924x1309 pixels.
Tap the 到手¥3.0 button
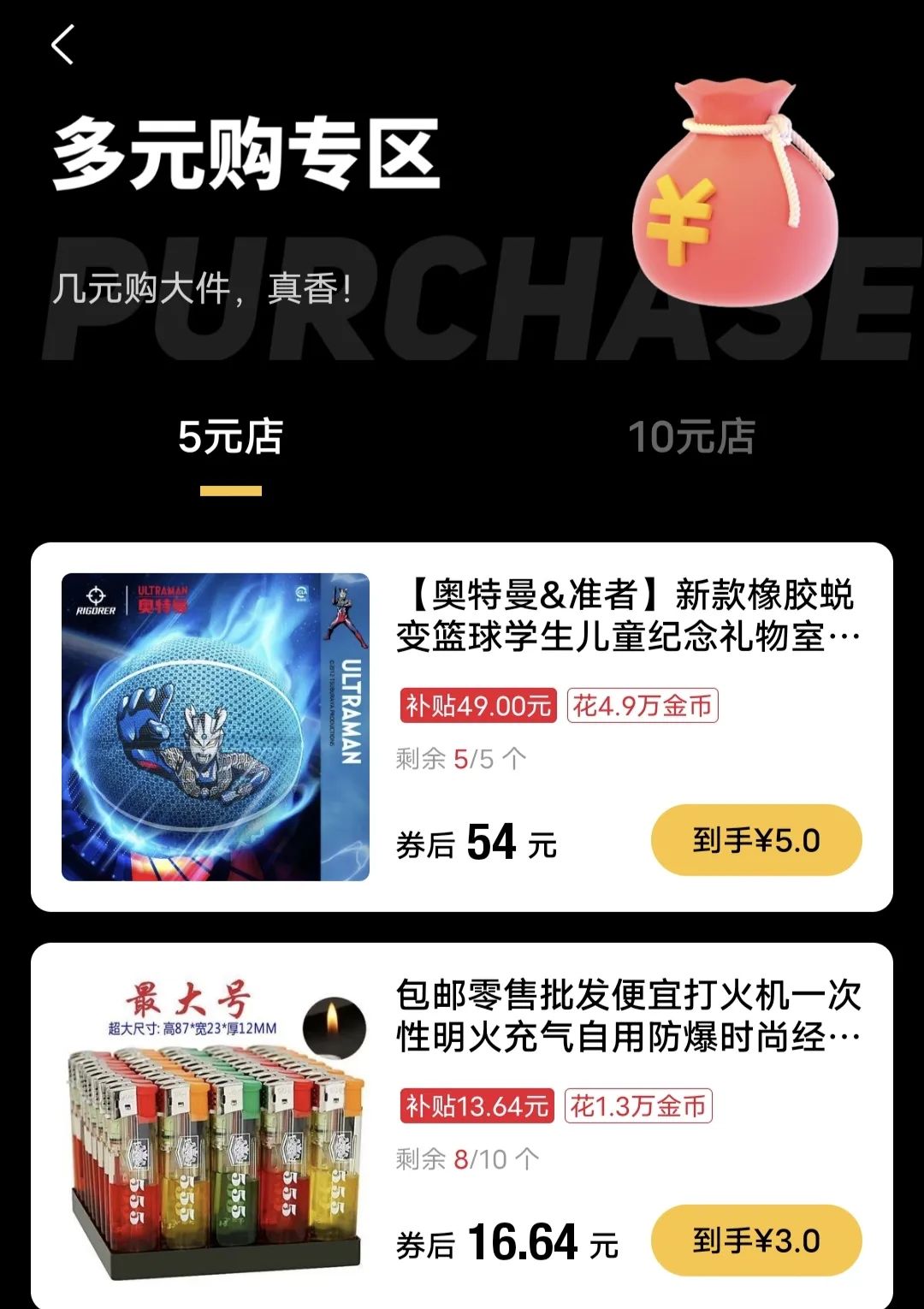[755, 1241]
